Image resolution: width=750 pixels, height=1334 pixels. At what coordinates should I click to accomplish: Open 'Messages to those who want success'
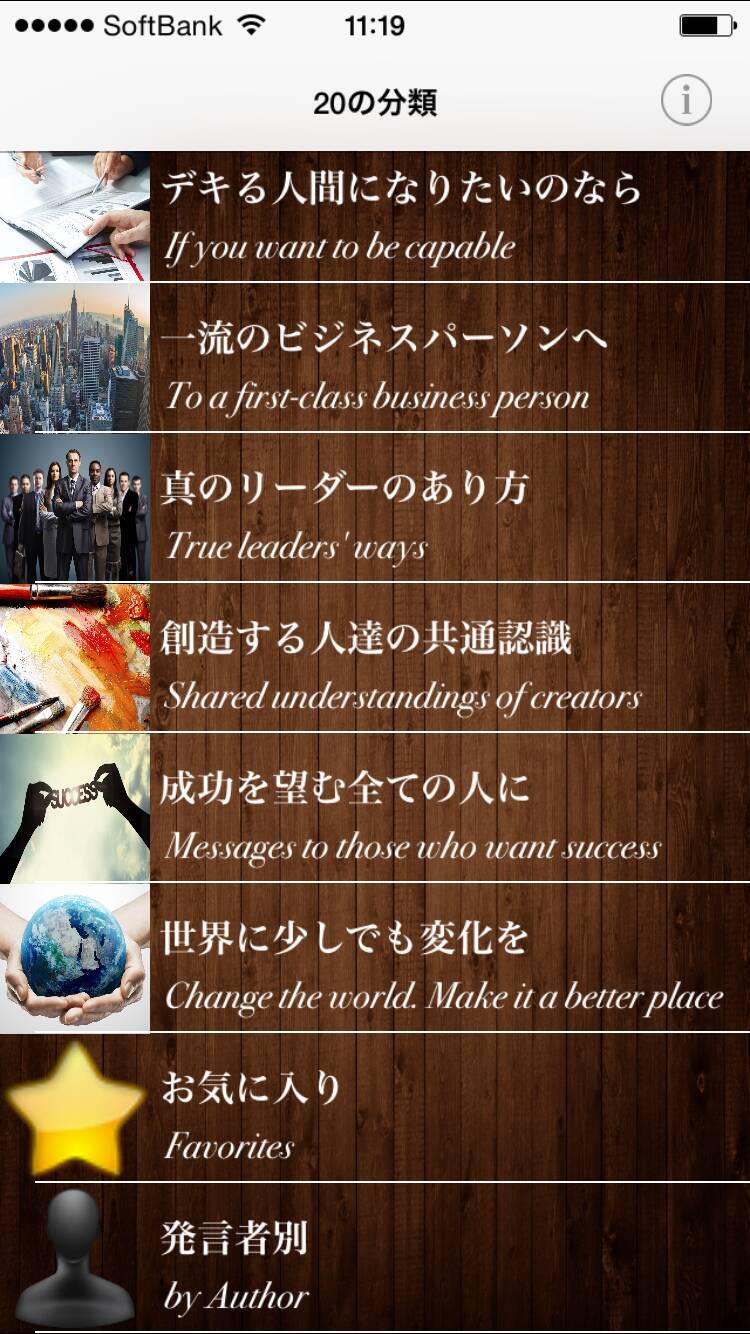pyautogui.click(x=400, y=817)
